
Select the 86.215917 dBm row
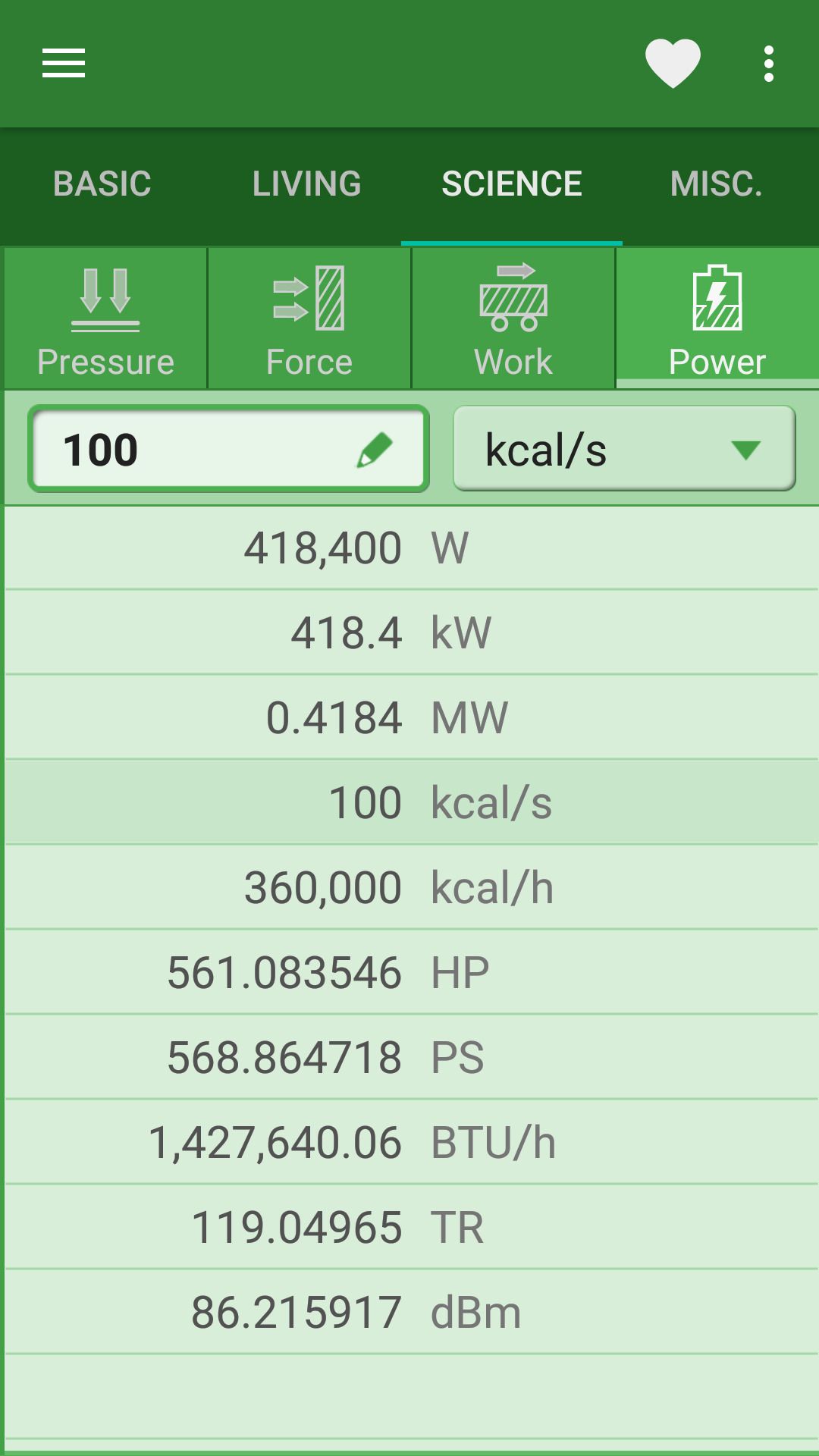pyautogui.click(x=412, y=1312)
